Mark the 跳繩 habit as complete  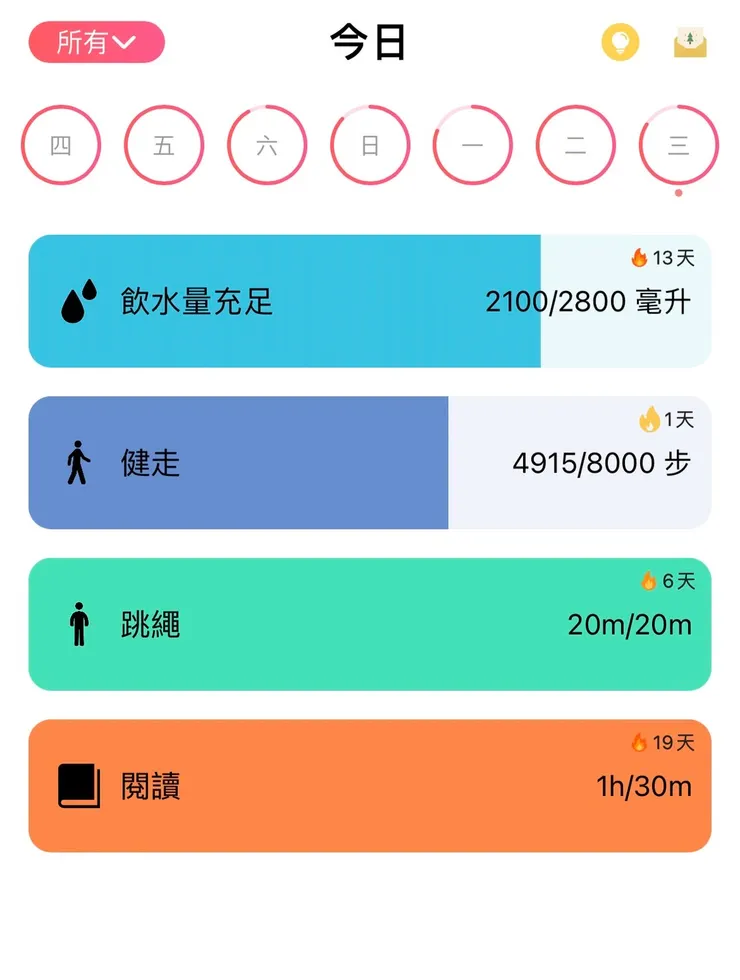(x=370, y=624)
